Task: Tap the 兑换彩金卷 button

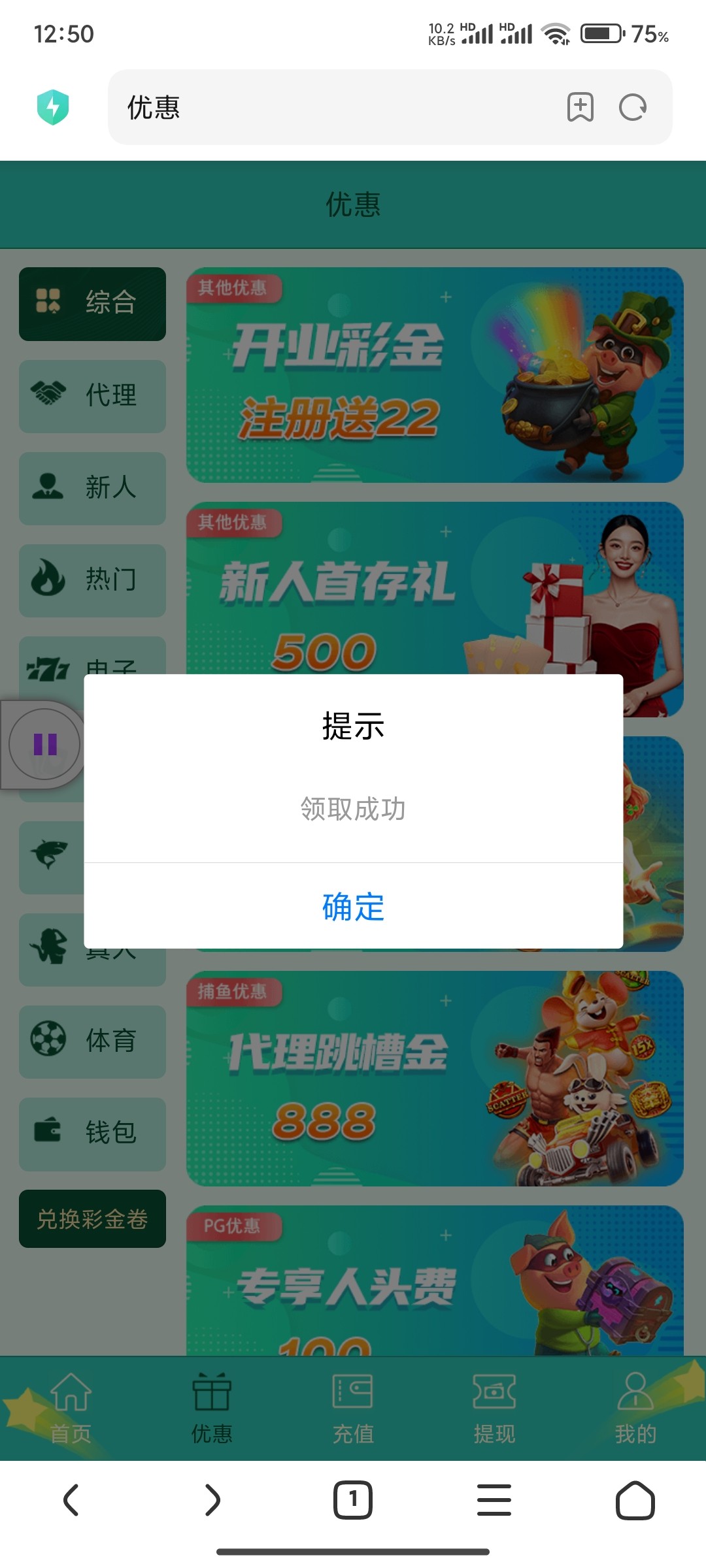Action: click(92, 1219)
